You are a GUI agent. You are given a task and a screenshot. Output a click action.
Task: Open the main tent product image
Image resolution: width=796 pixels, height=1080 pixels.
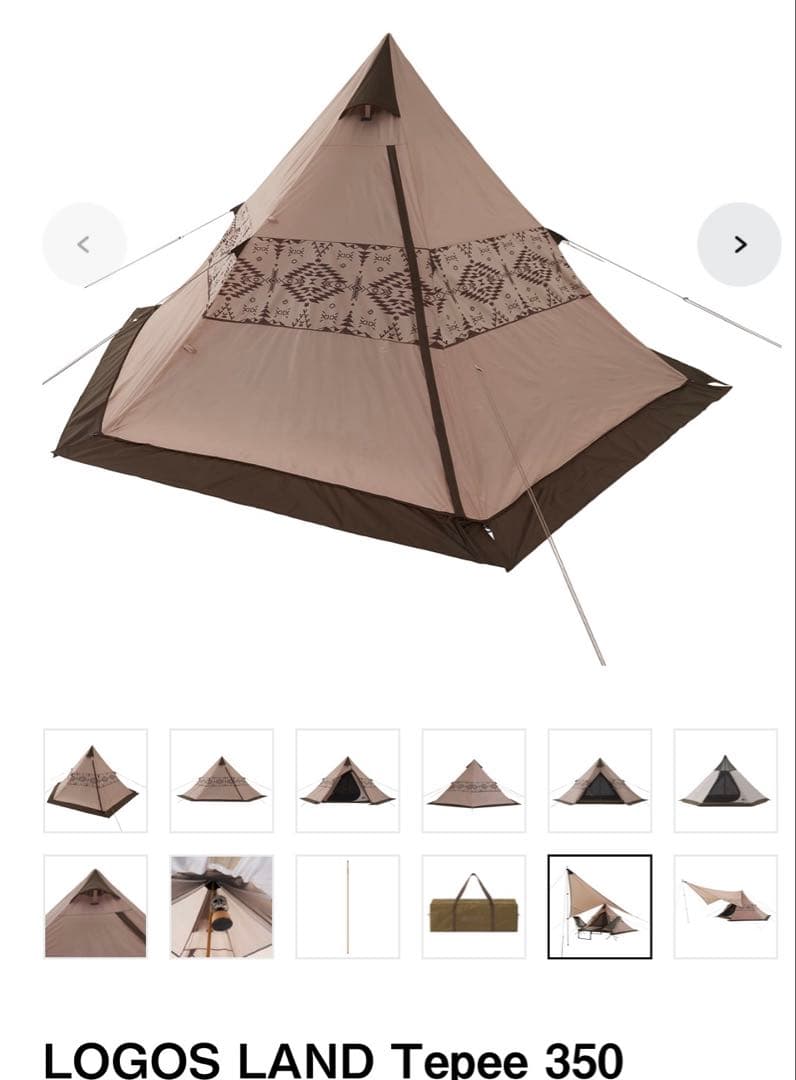click(400, 330)
